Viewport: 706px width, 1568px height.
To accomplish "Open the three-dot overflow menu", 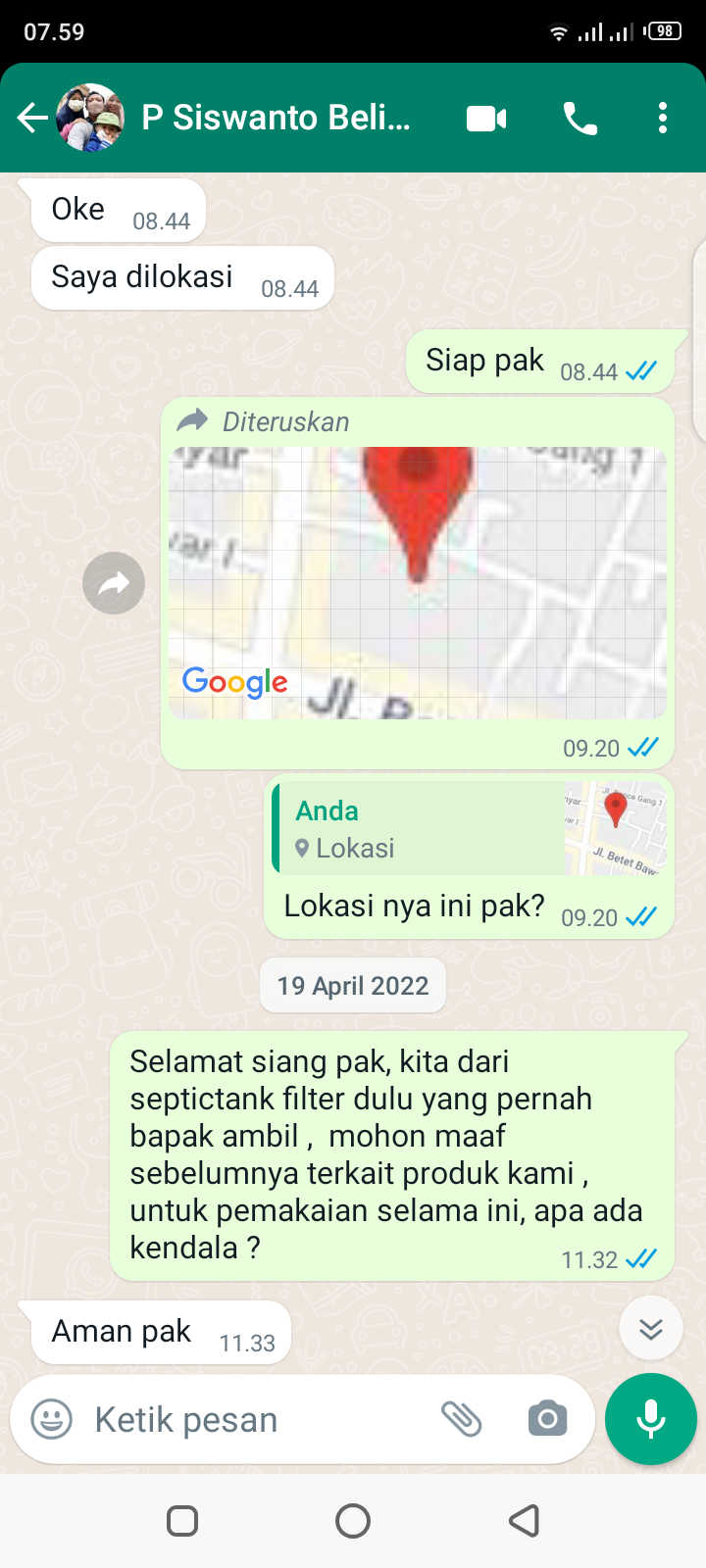I will click(663, 119).
